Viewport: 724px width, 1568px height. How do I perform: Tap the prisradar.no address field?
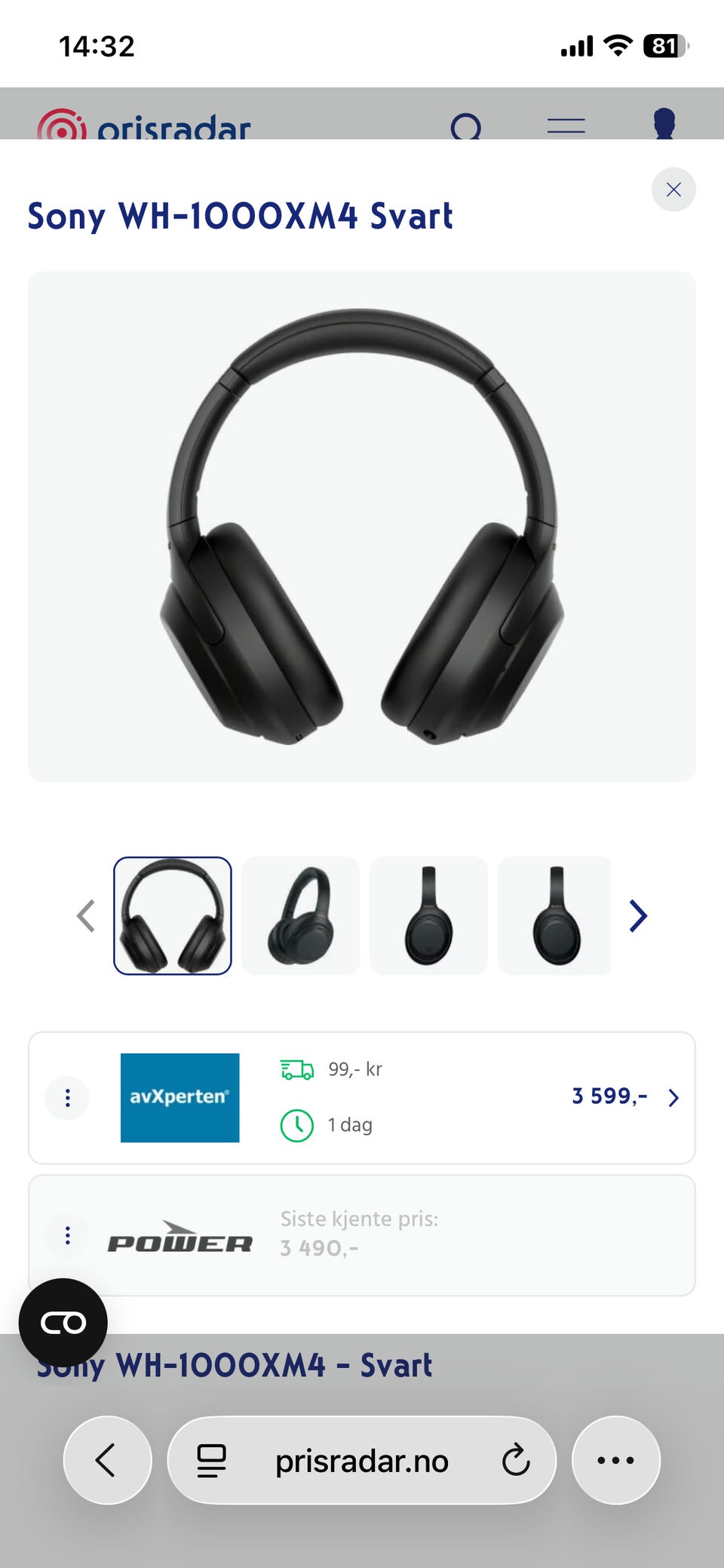tap(362, 1460)
